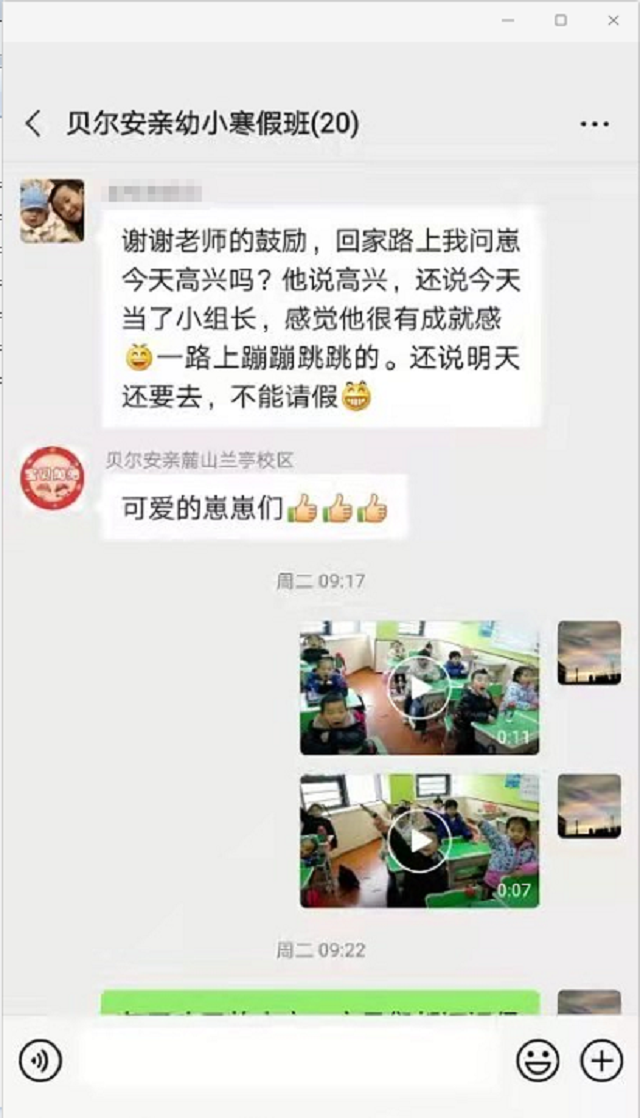This screenshot has width=640, height=1118.
Task: Open the three-dot chat menu
Action: 594,124
